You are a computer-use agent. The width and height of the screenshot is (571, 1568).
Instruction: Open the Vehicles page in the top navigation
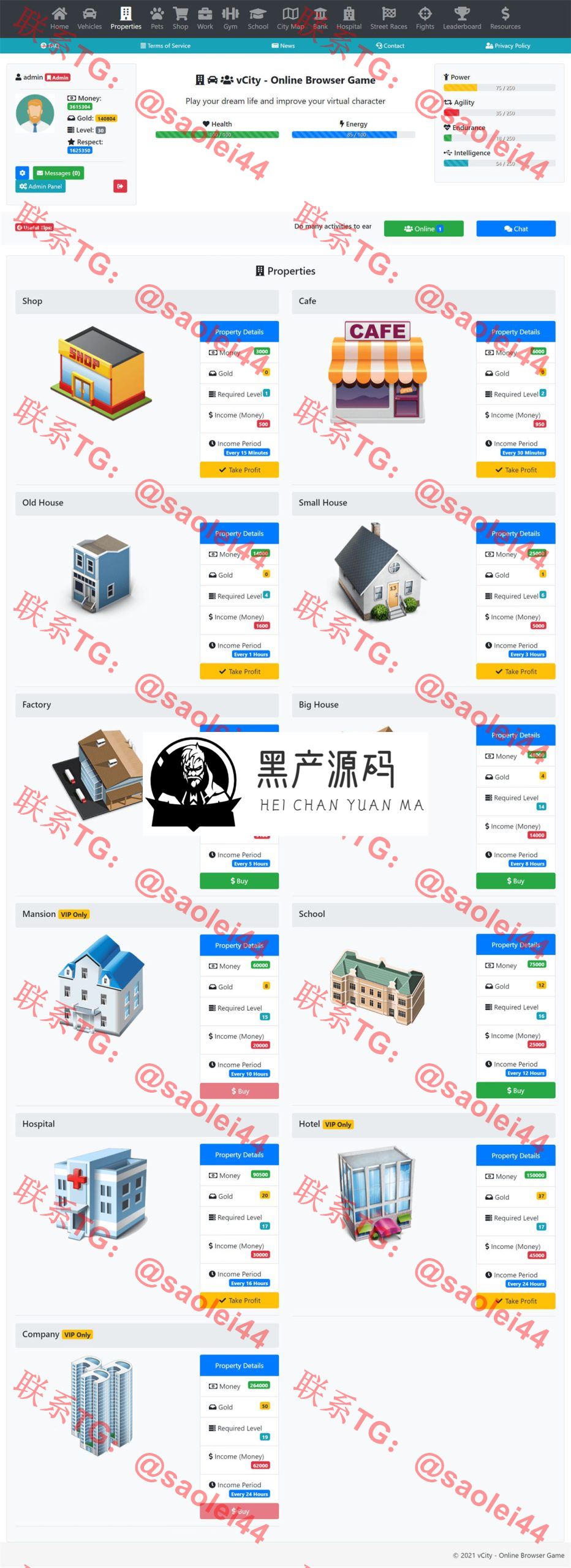[x=89, y=18]
